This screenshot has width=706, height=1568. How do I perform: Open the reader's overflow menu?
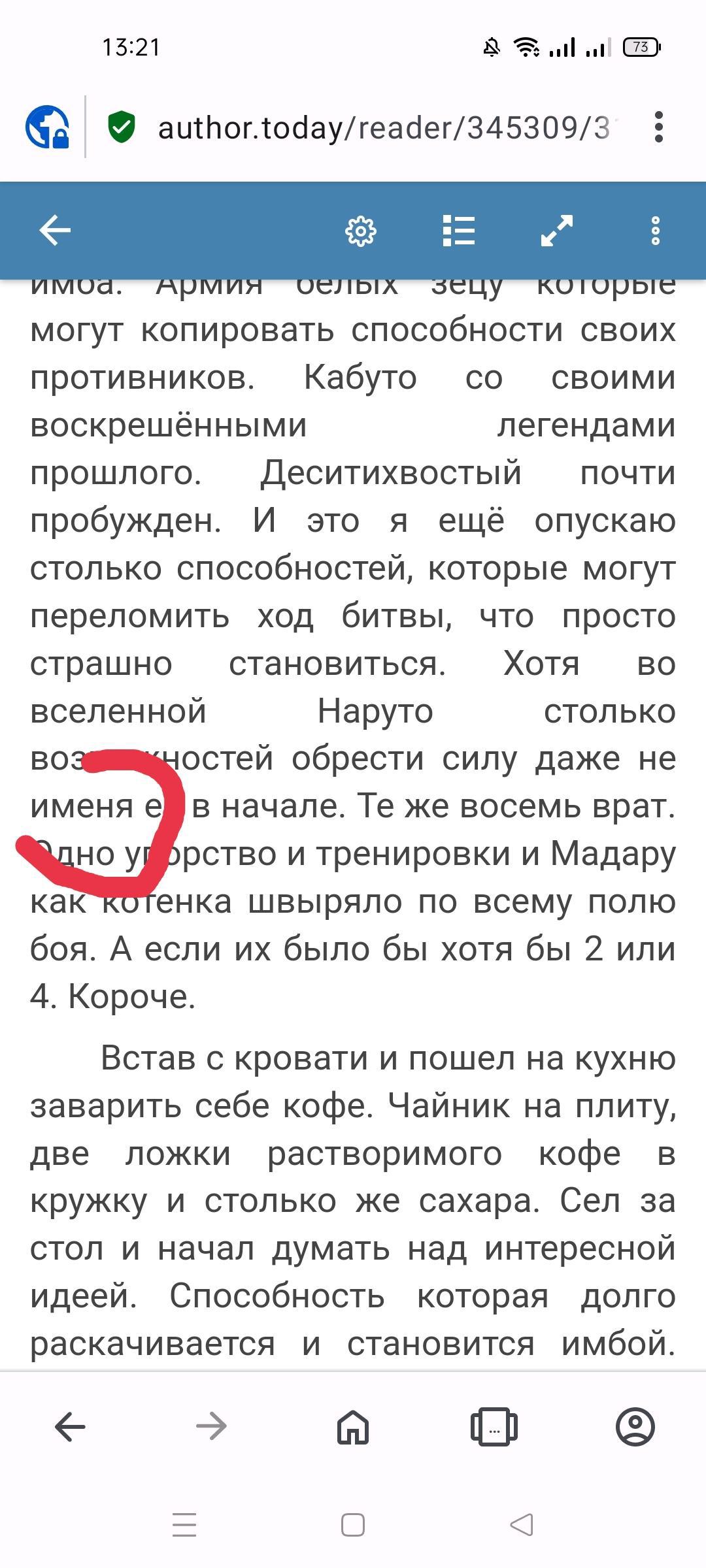point(655,231)
